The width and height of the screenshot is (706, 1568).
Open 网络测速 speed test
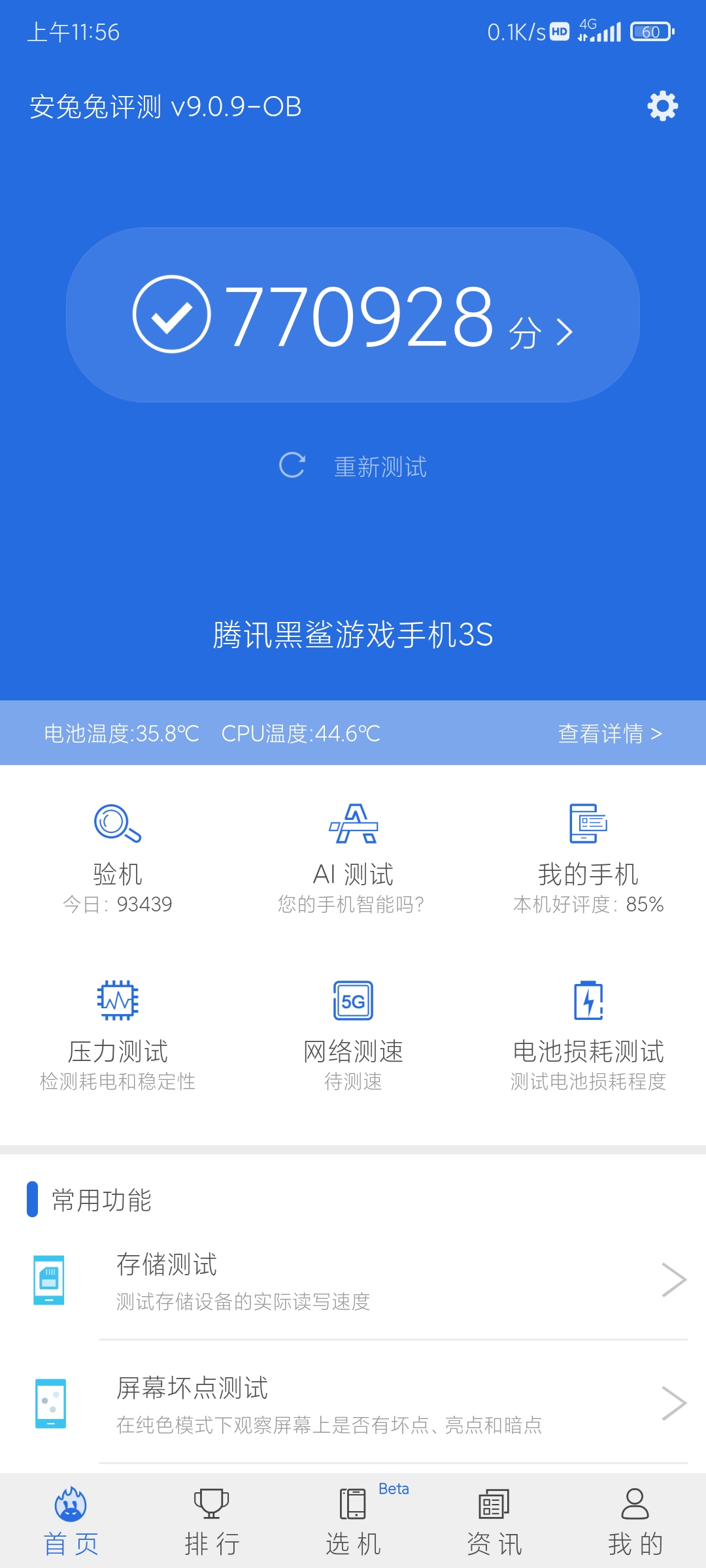pyautogui.click(x=353, y=1036)
